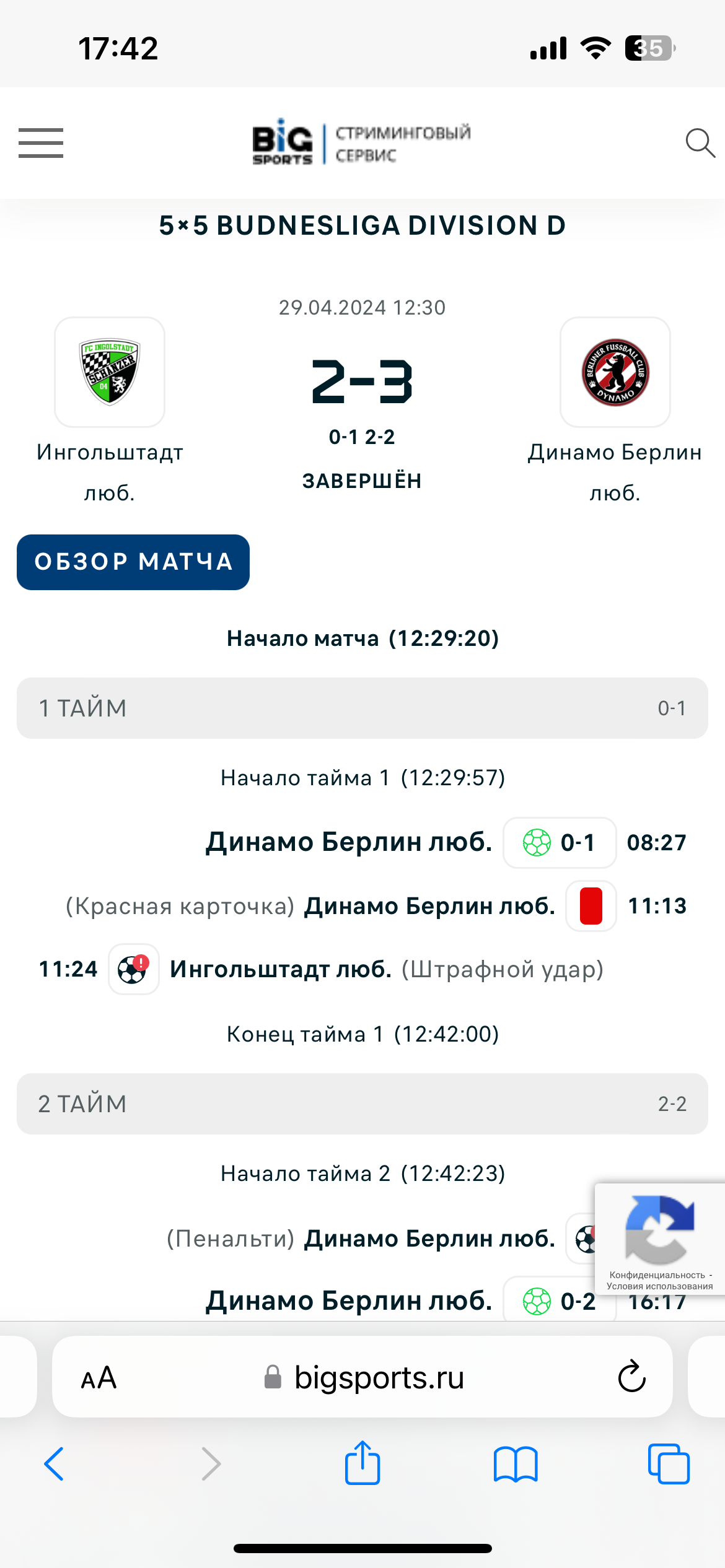Open the reCAPTCHA privacy badge

tap(660, 1241)
